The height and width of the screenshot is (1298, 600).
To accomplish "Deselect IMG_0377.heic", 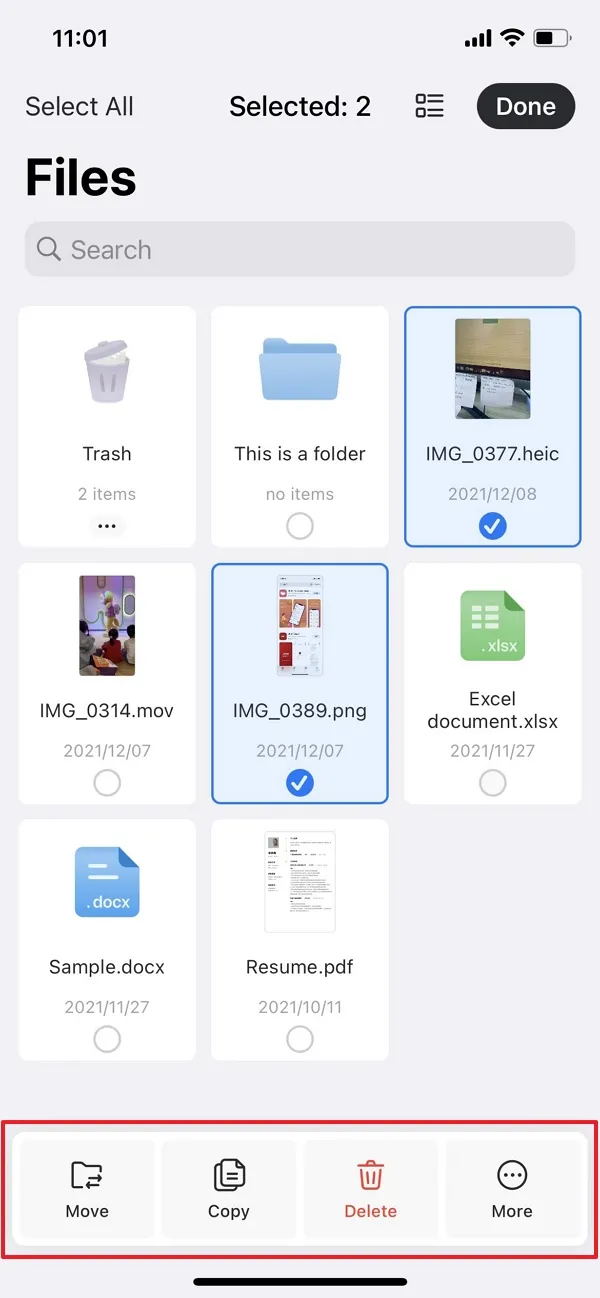I will click(x=492, y=526).
